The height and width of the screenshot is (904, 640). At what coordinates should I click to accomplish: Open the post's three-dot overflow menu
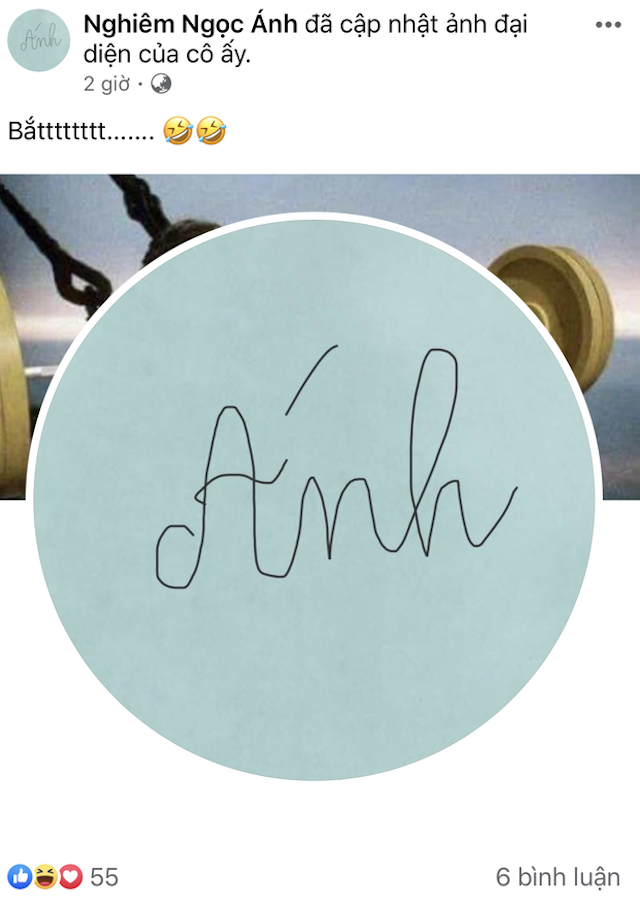tap(608, 24)
